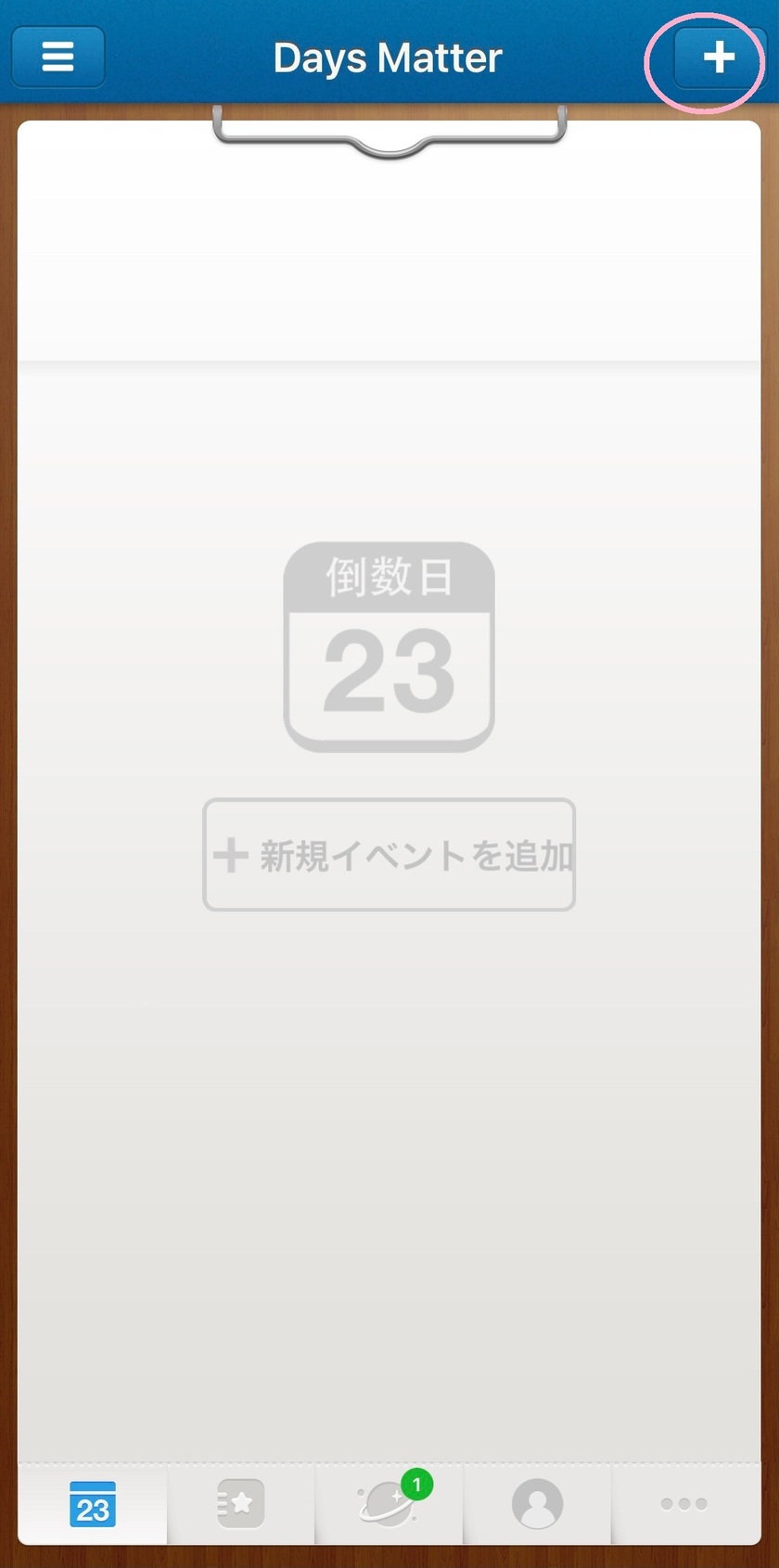Switch to the profile tab

[x=538, y=1504]
